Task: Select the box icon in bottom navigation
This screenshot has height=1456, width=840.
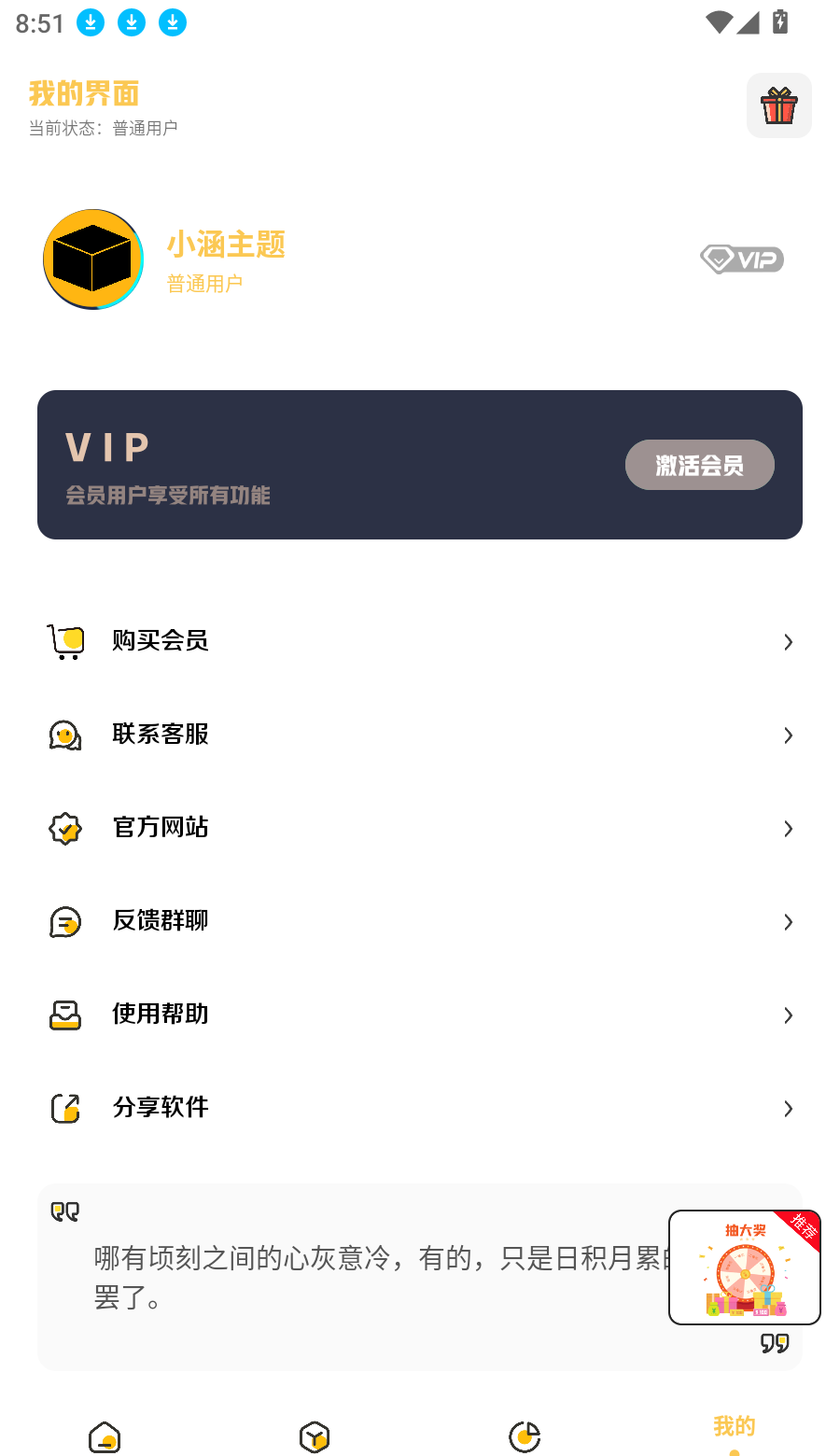Action: pos(315,1437)
